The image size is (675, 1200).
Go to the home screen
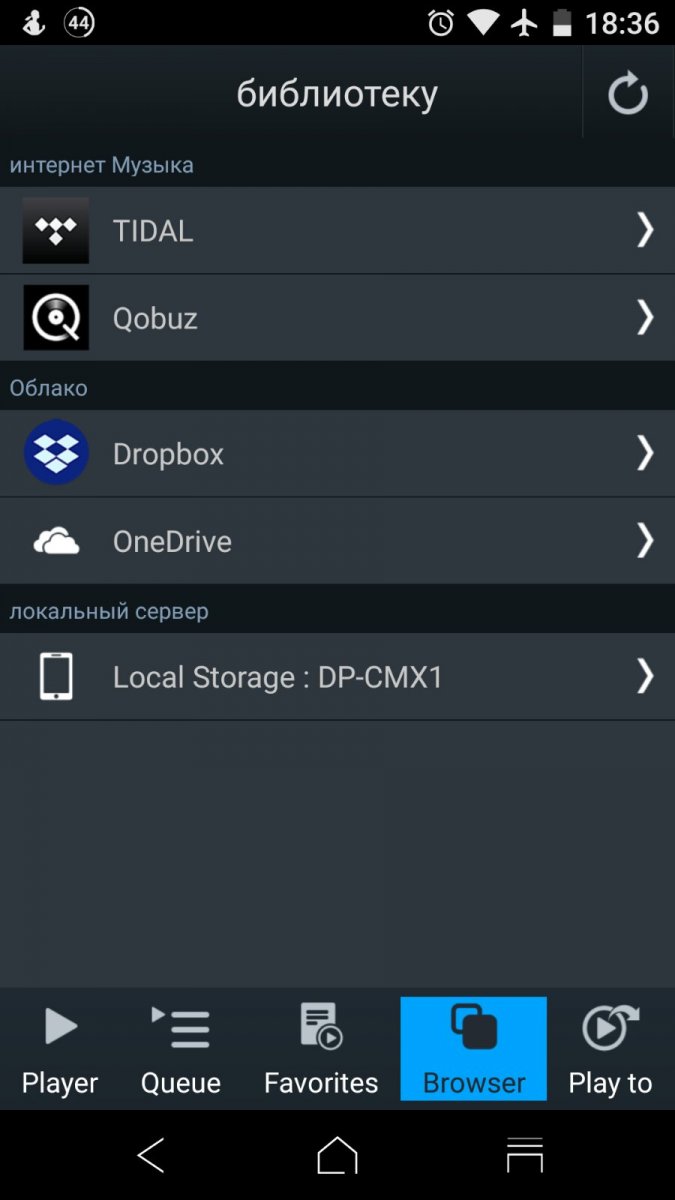point(337,1155)
